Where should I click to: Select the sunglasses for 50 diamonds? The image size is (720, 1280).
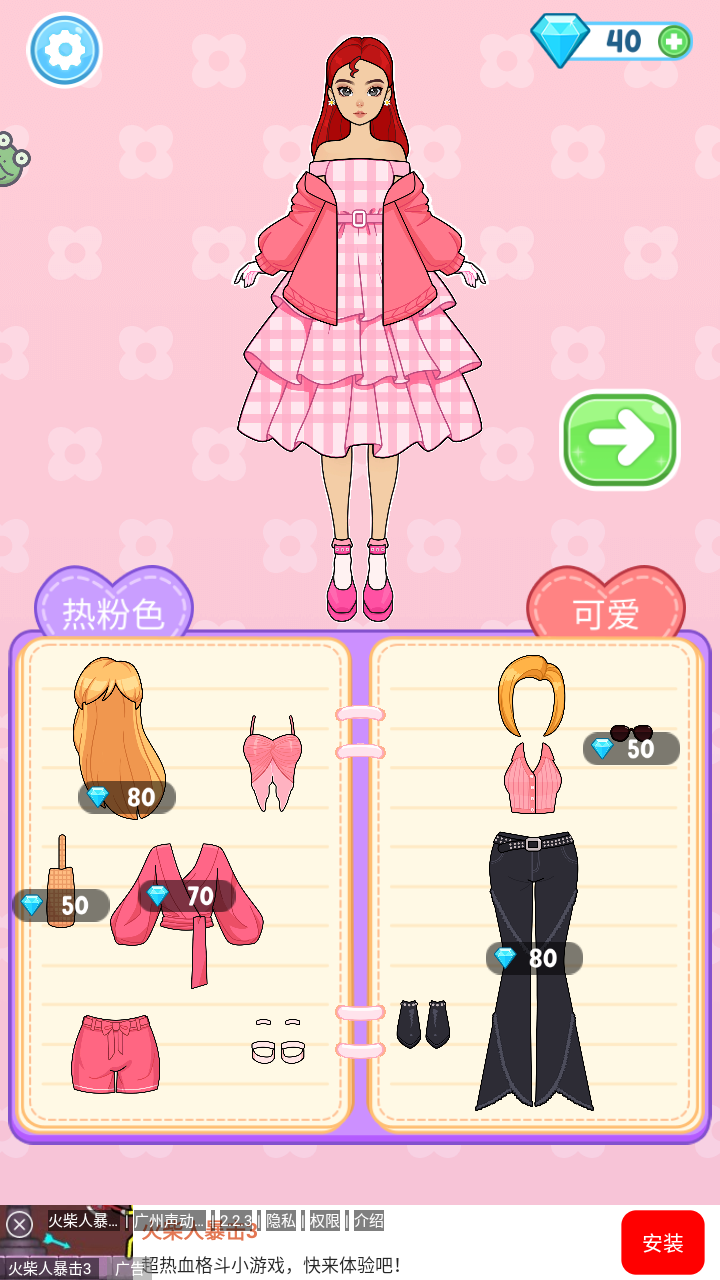click(631, 735)
